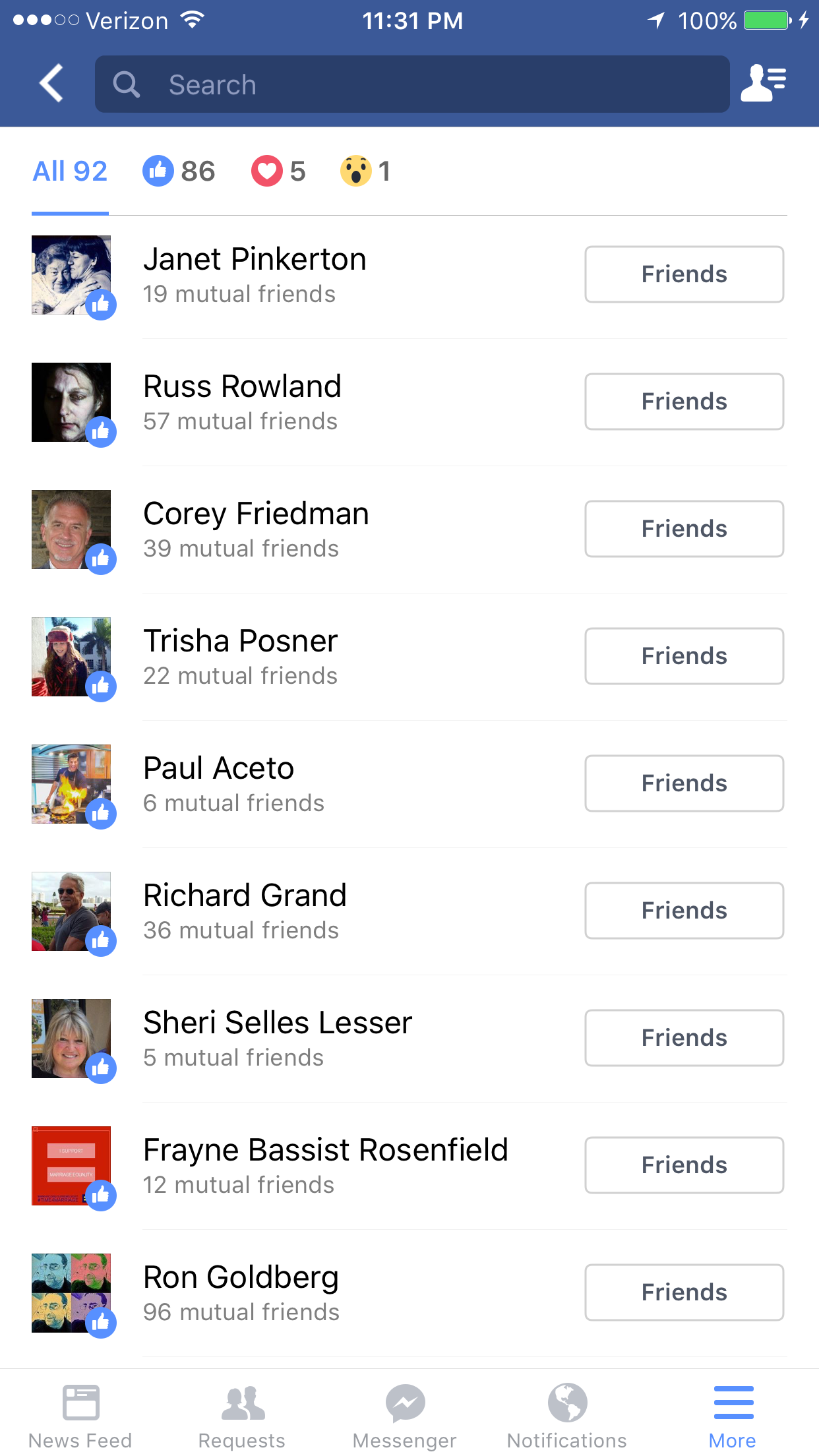
Task: Show all 92 reactions
Action: (x=70, y=171)
